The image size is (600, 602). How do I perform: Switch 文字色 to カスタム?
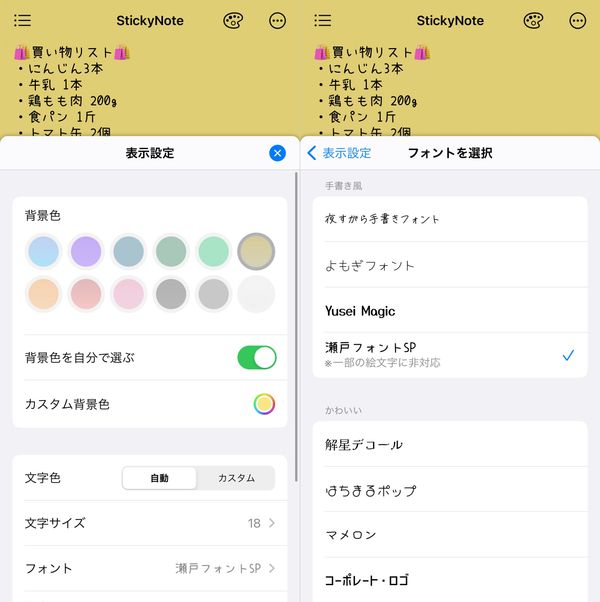[x=236, y=478]
